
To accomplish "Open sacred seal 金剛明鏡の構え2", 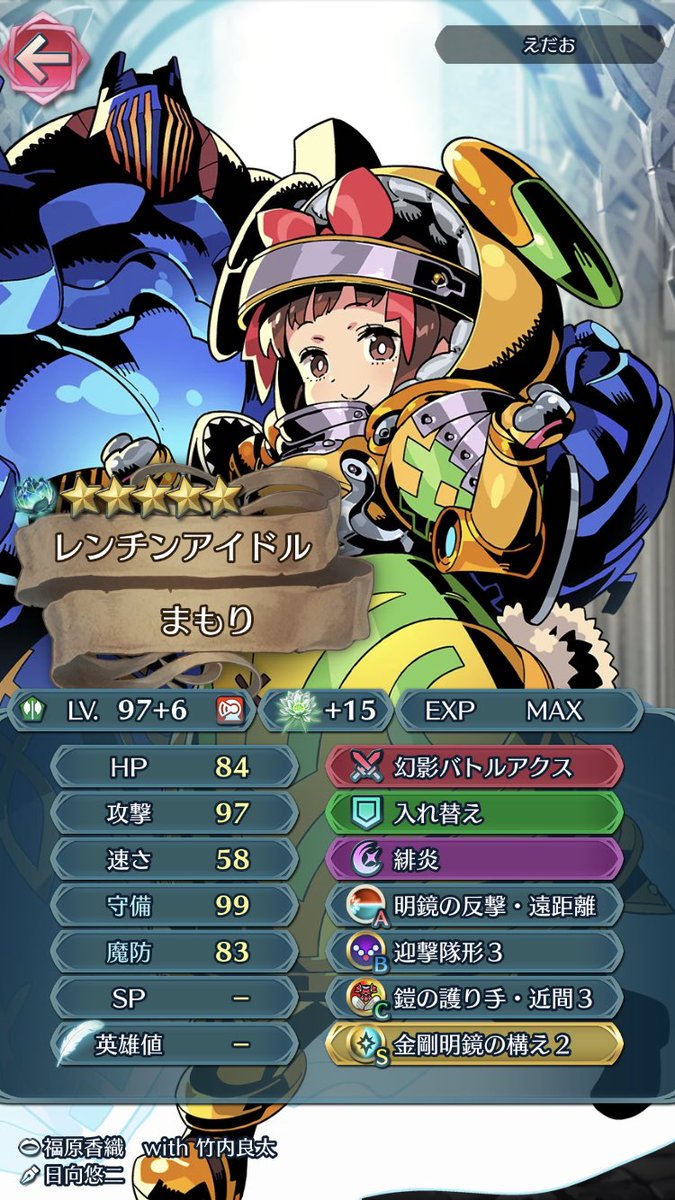I will 474,1045.
